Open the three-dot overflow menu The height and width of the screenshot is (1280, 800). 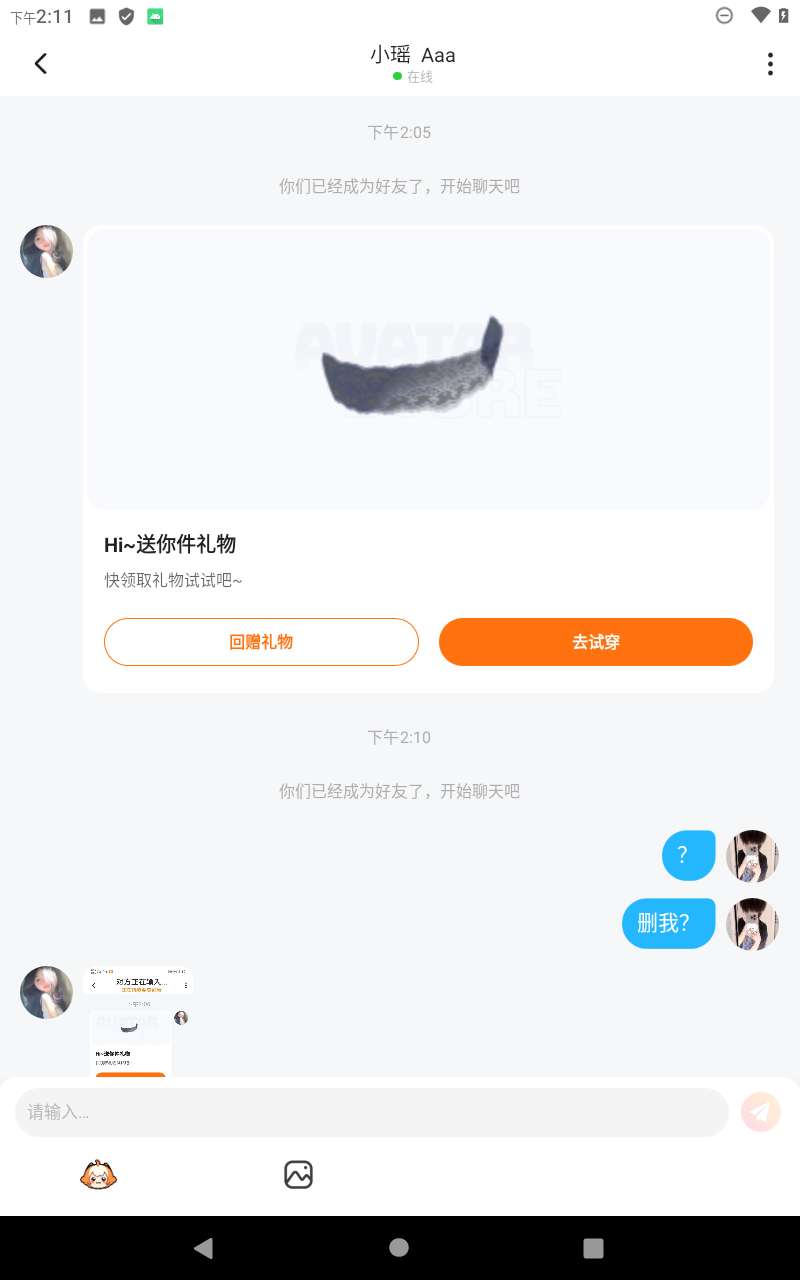coord(769,64)
